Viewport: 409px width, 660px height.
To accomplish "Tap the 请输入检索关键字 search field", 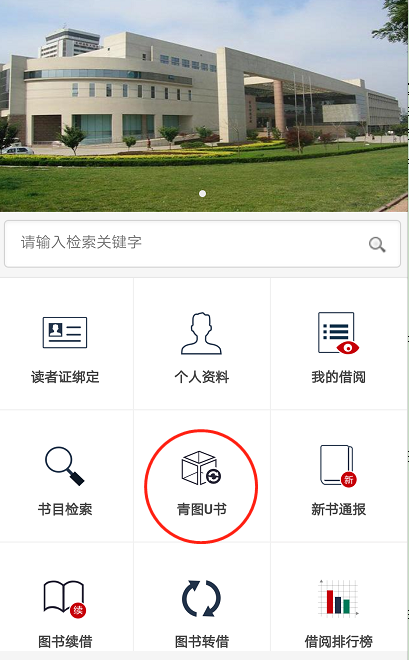I will [202, 244].
